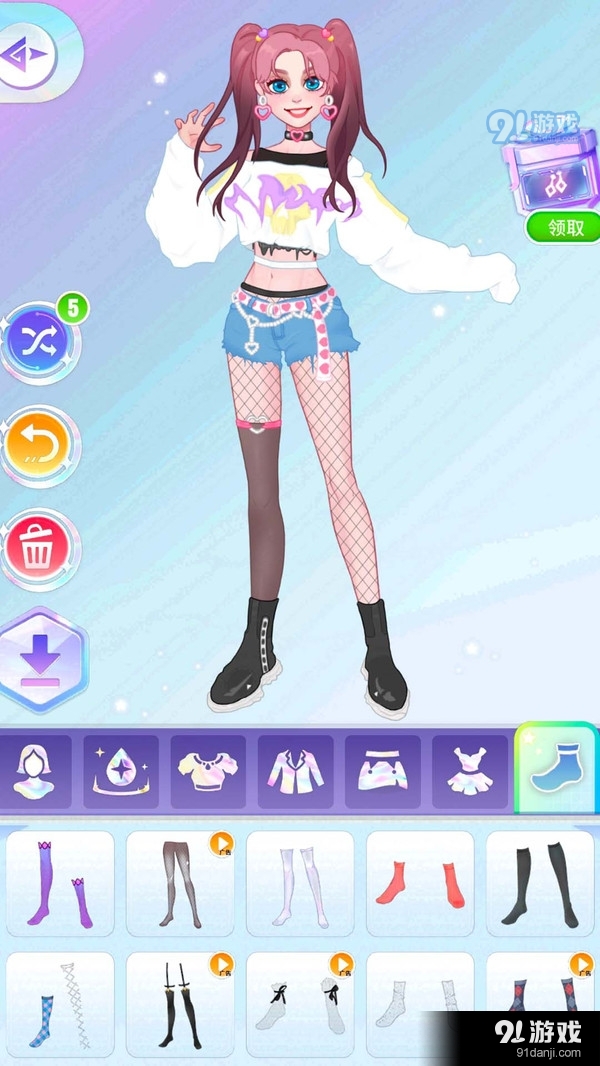This screenshot has width=600, height=1066.
Task: Pick the black knee-high socks
Action: point(540,883)
